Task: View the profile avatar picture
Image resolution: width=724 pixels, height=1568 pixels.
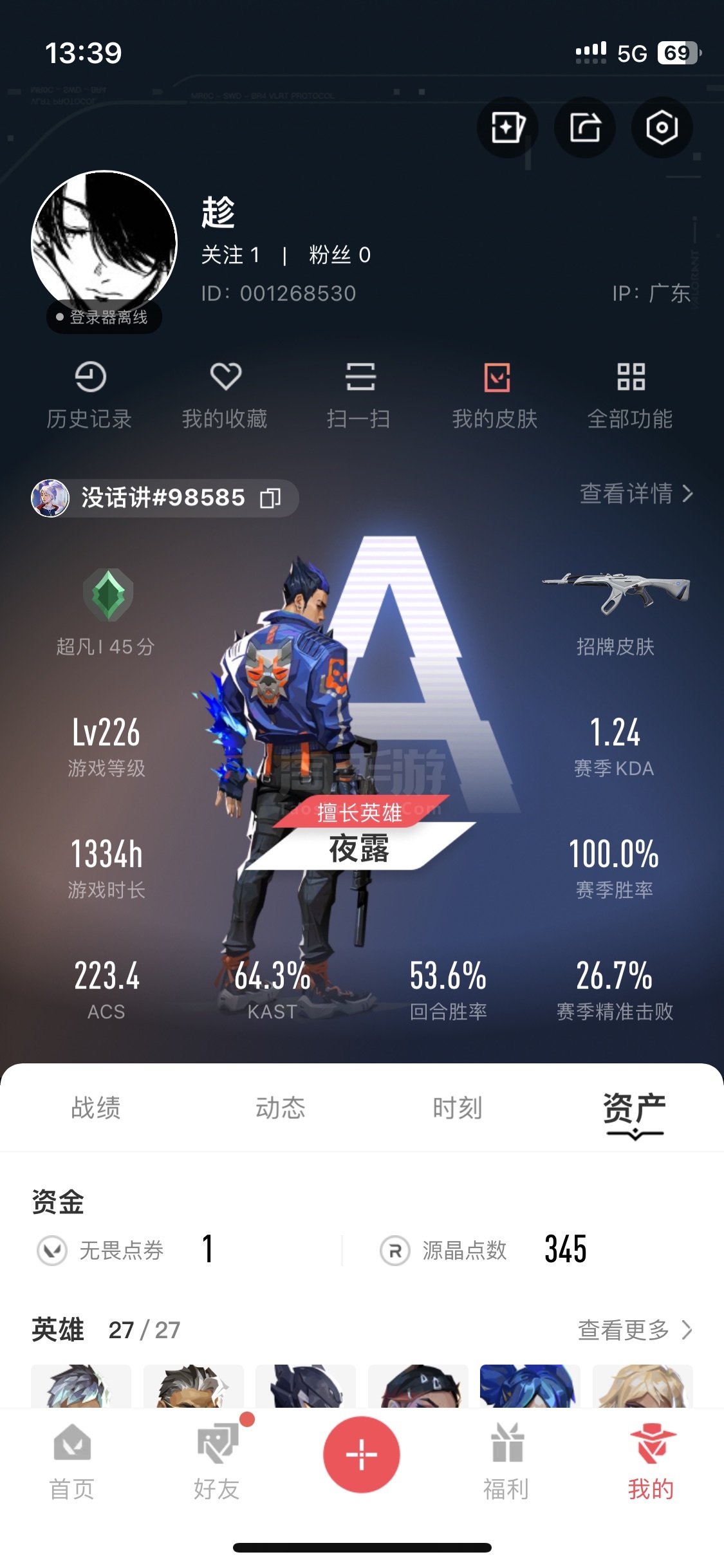Action: click(x=104, y=243)
